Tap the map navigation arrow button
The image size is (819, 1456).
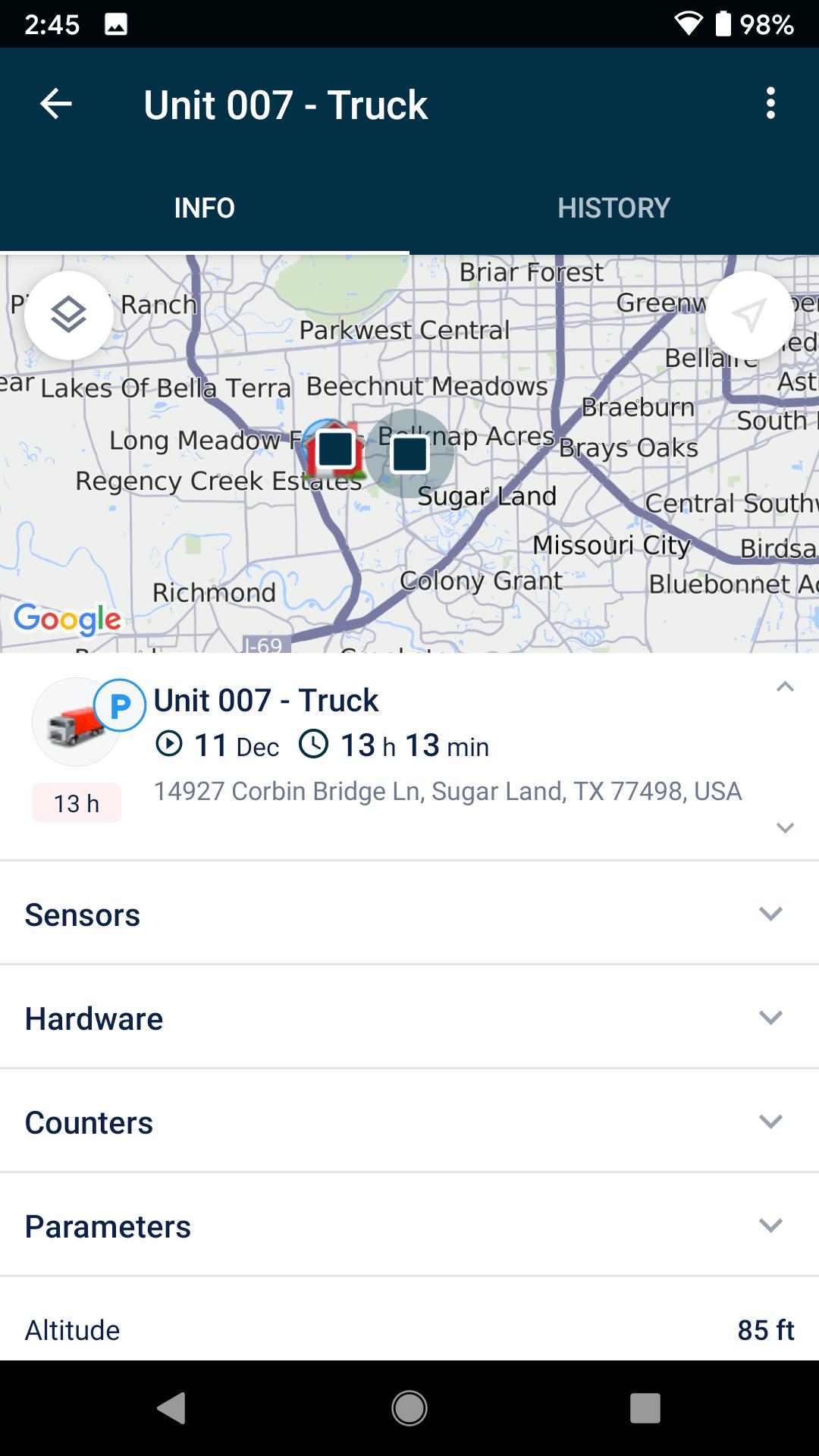[x=749, y=315]
